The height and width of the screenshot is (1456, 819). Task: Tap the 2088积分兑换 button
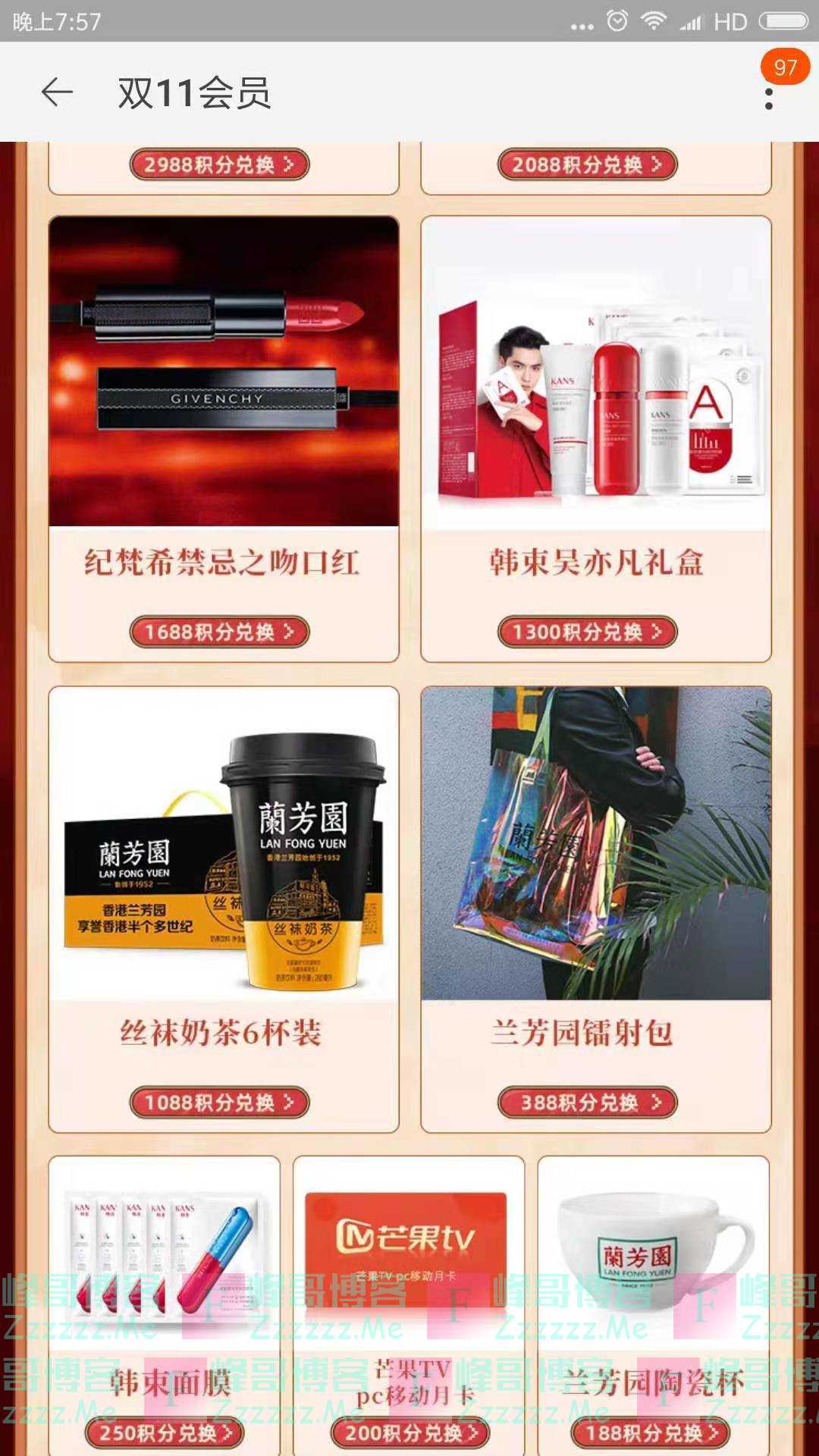pyautogui.click(x=587, y=165)
